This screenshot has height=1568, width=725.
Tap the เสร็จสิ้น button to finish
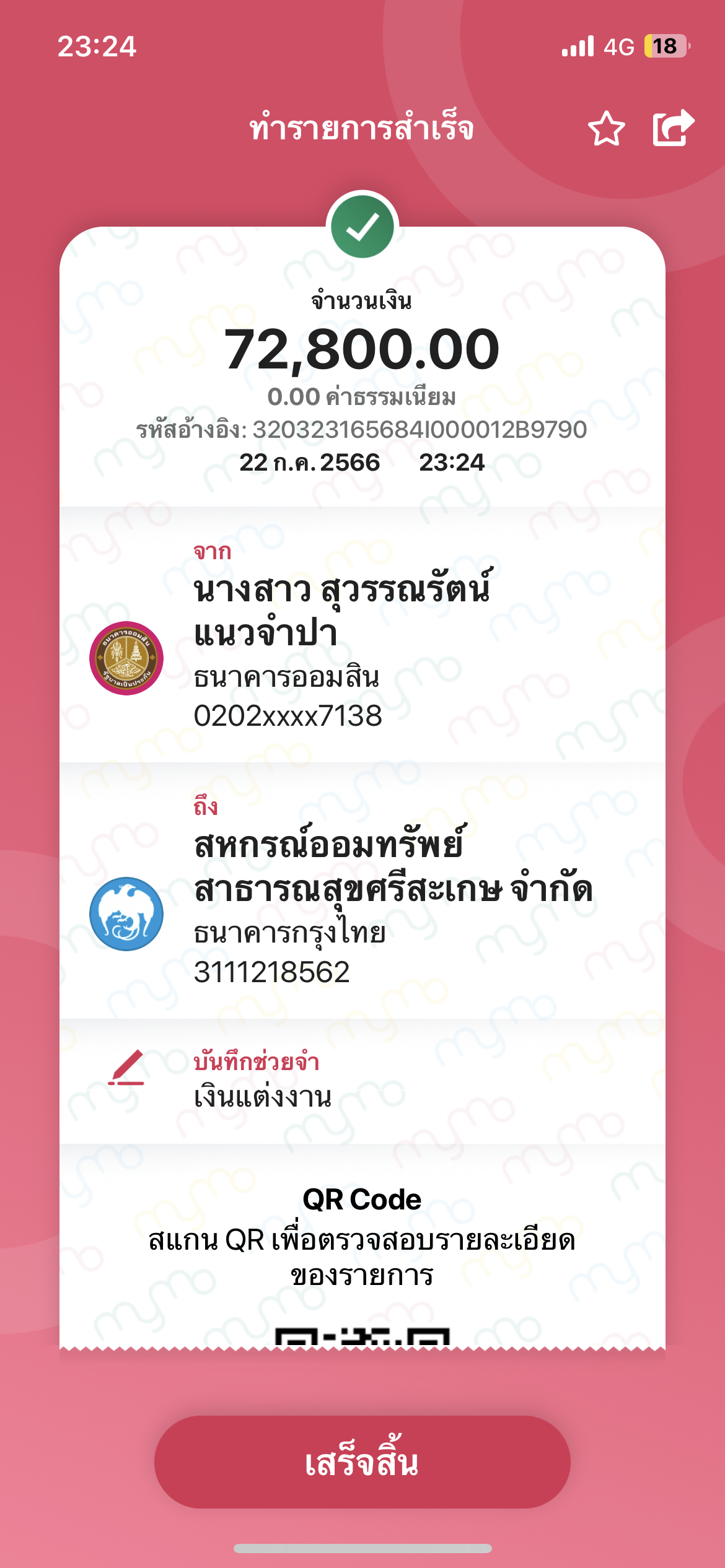coord(362,1461)
